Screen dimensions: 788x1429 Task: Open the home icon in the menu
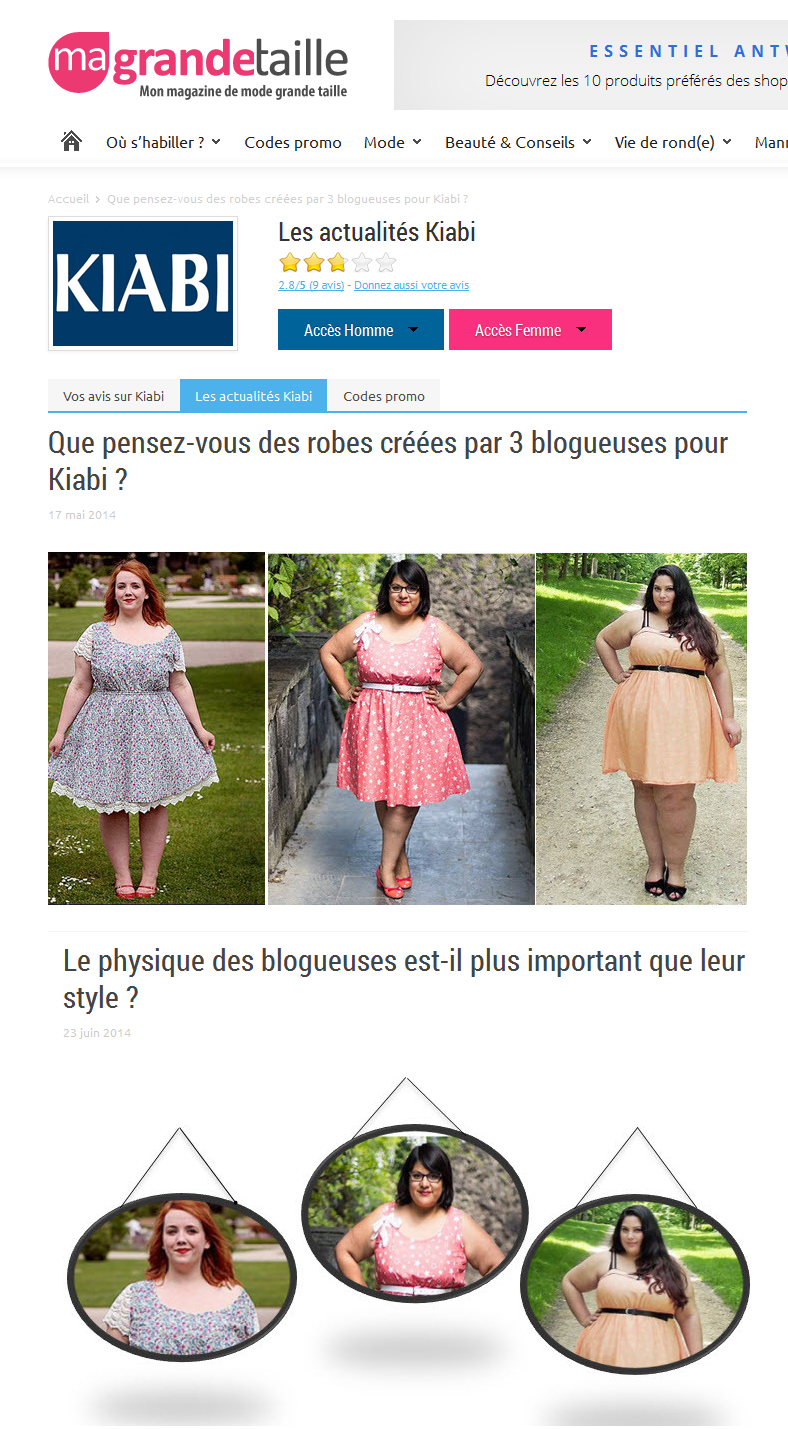[71, 142]
